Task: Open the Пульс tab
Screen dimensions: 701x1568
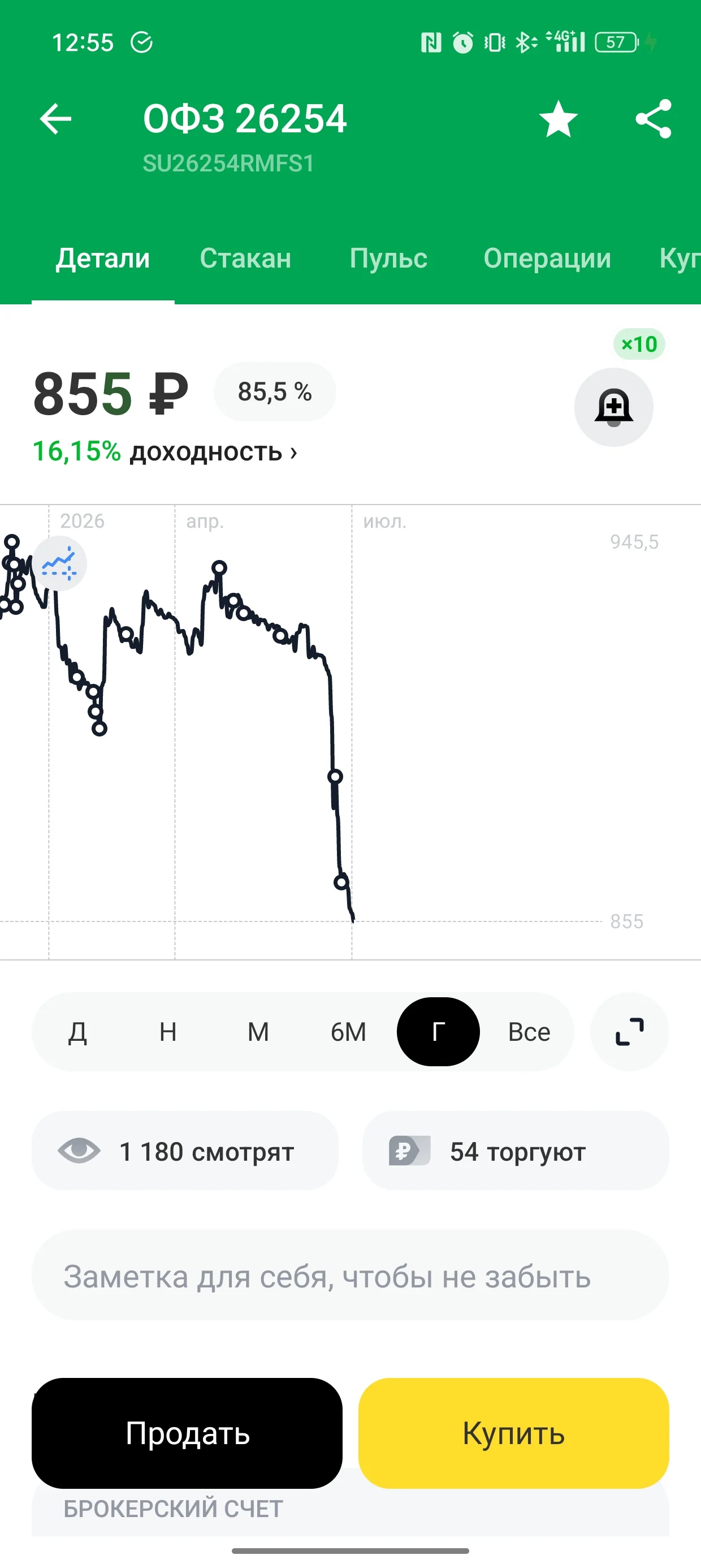Action: point(388,258)
